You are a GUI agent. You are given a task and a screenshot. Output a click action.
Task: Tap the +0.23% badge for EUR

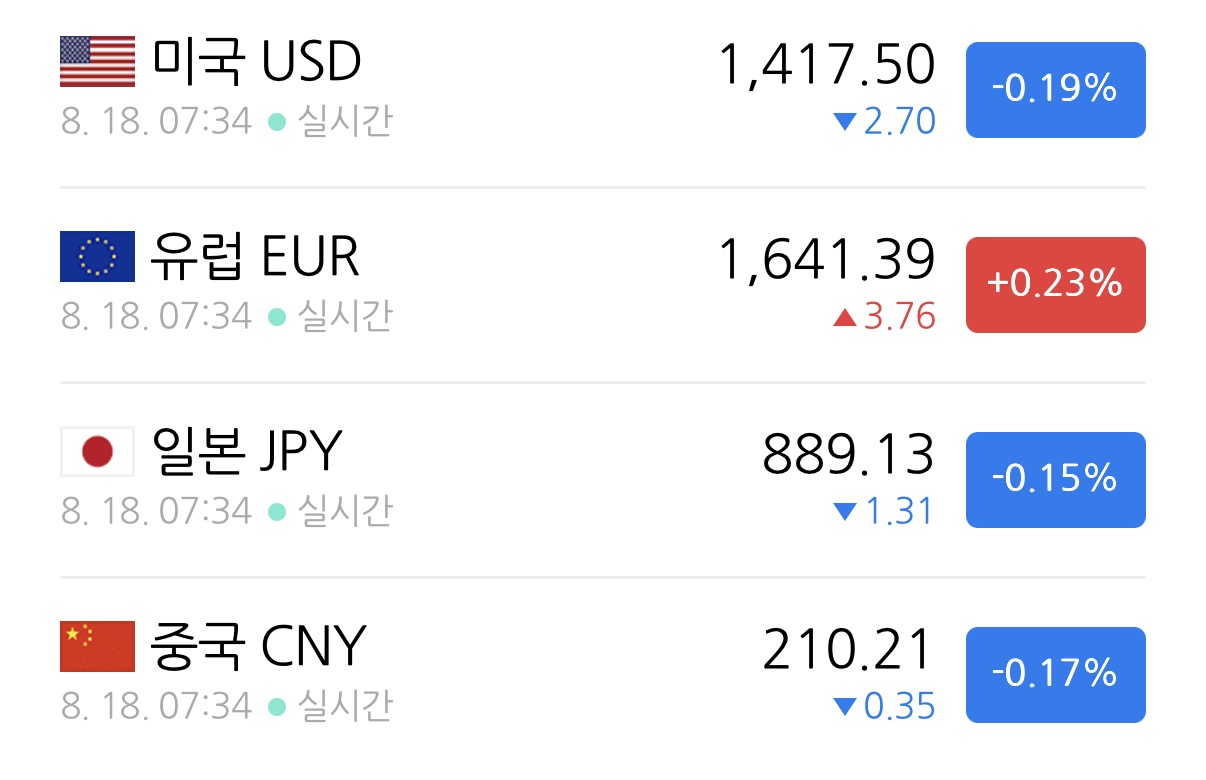pyautogui.click(x=1055, y=285)
